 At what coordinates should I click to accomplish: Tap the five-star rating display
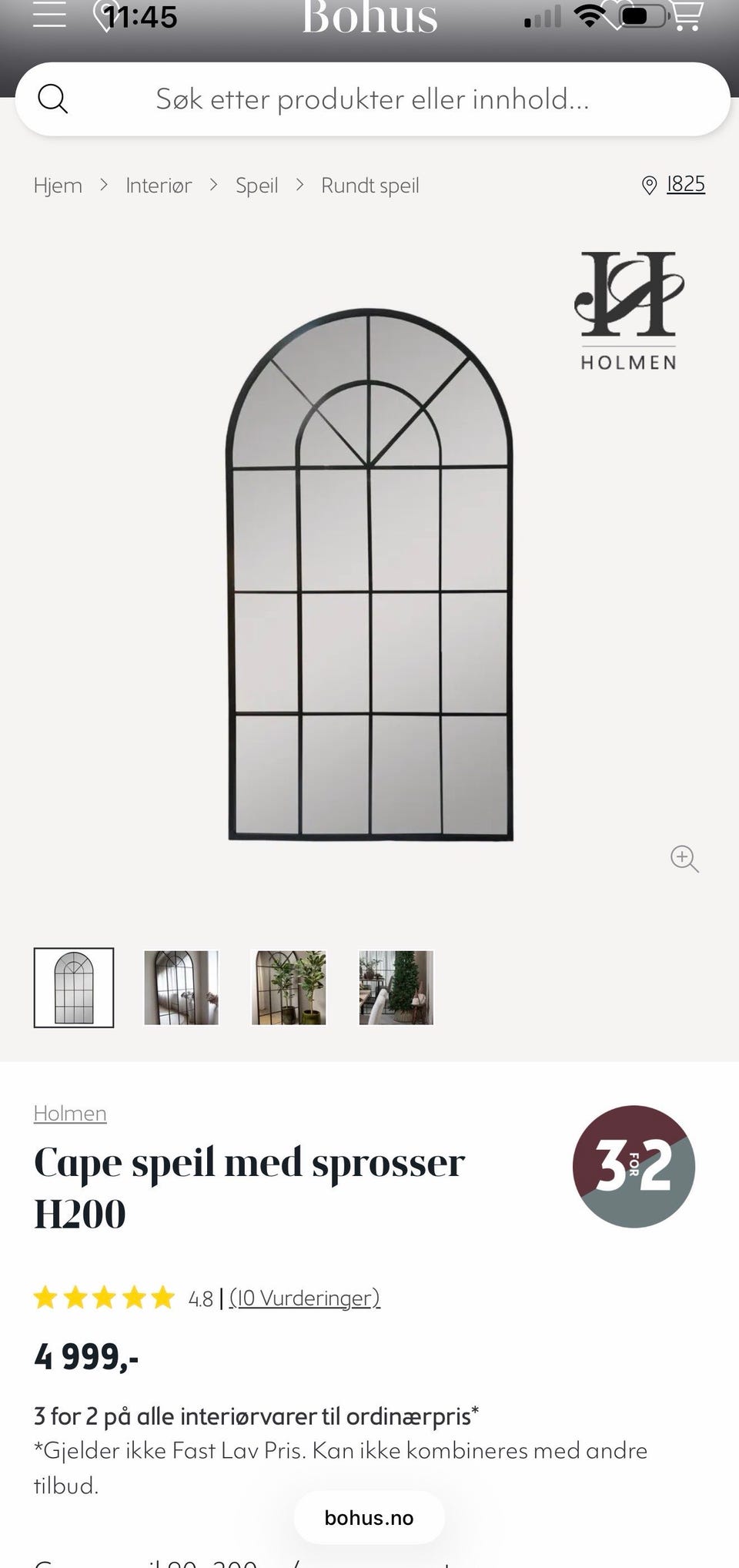[104, 1298]
